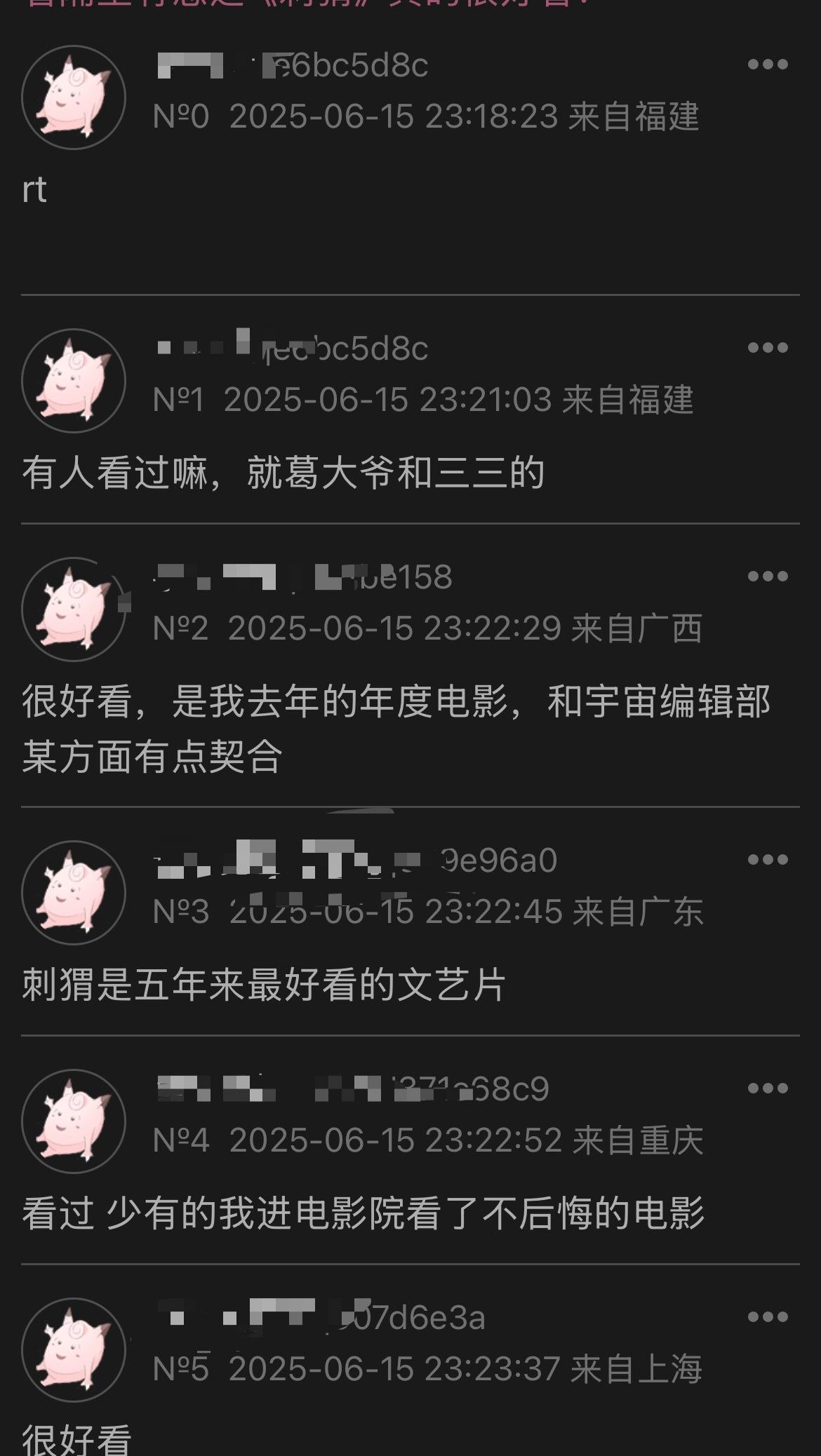Tap the three dots on reply №5

(x=768, y=1317)
